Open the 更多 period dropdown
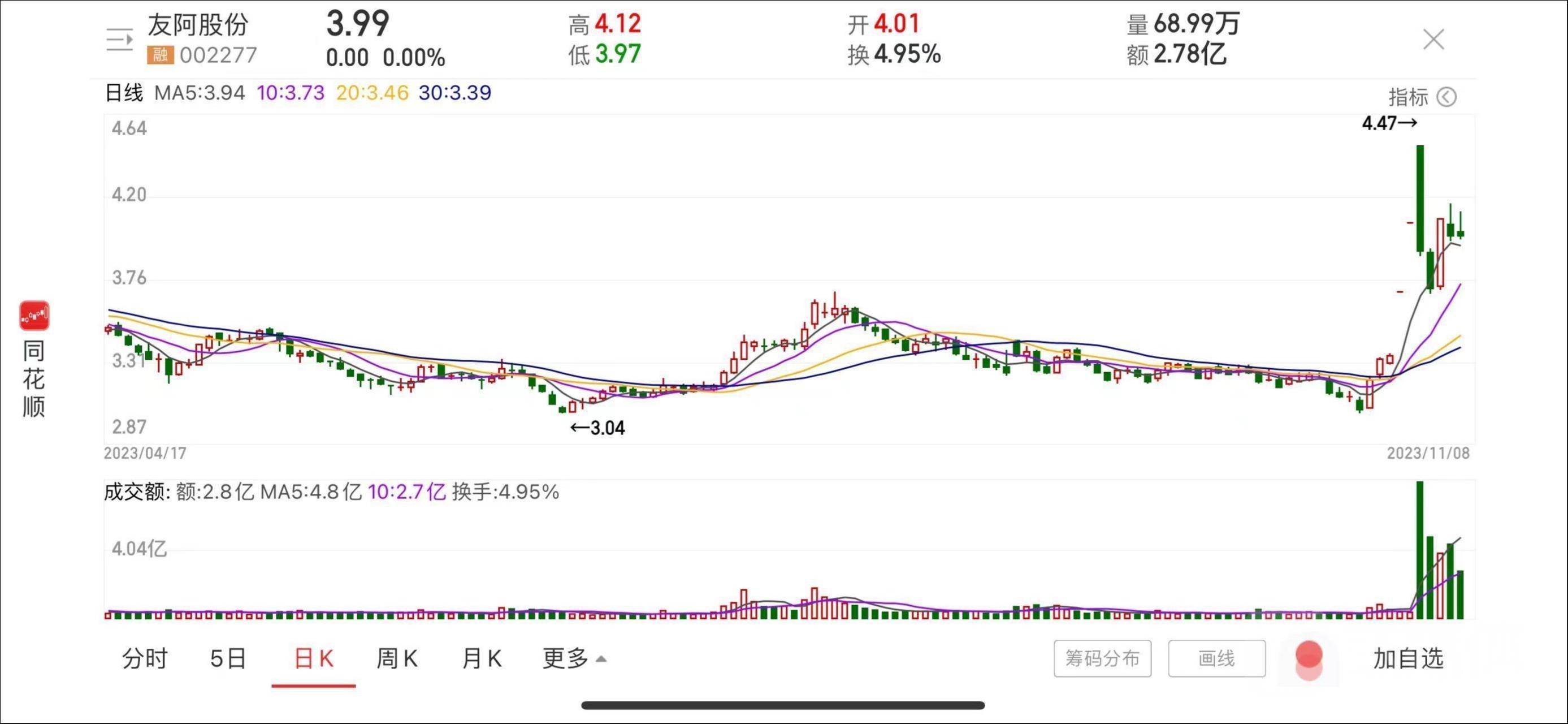Viewport: 1568px width, 724px height. (x=573, y=658)
